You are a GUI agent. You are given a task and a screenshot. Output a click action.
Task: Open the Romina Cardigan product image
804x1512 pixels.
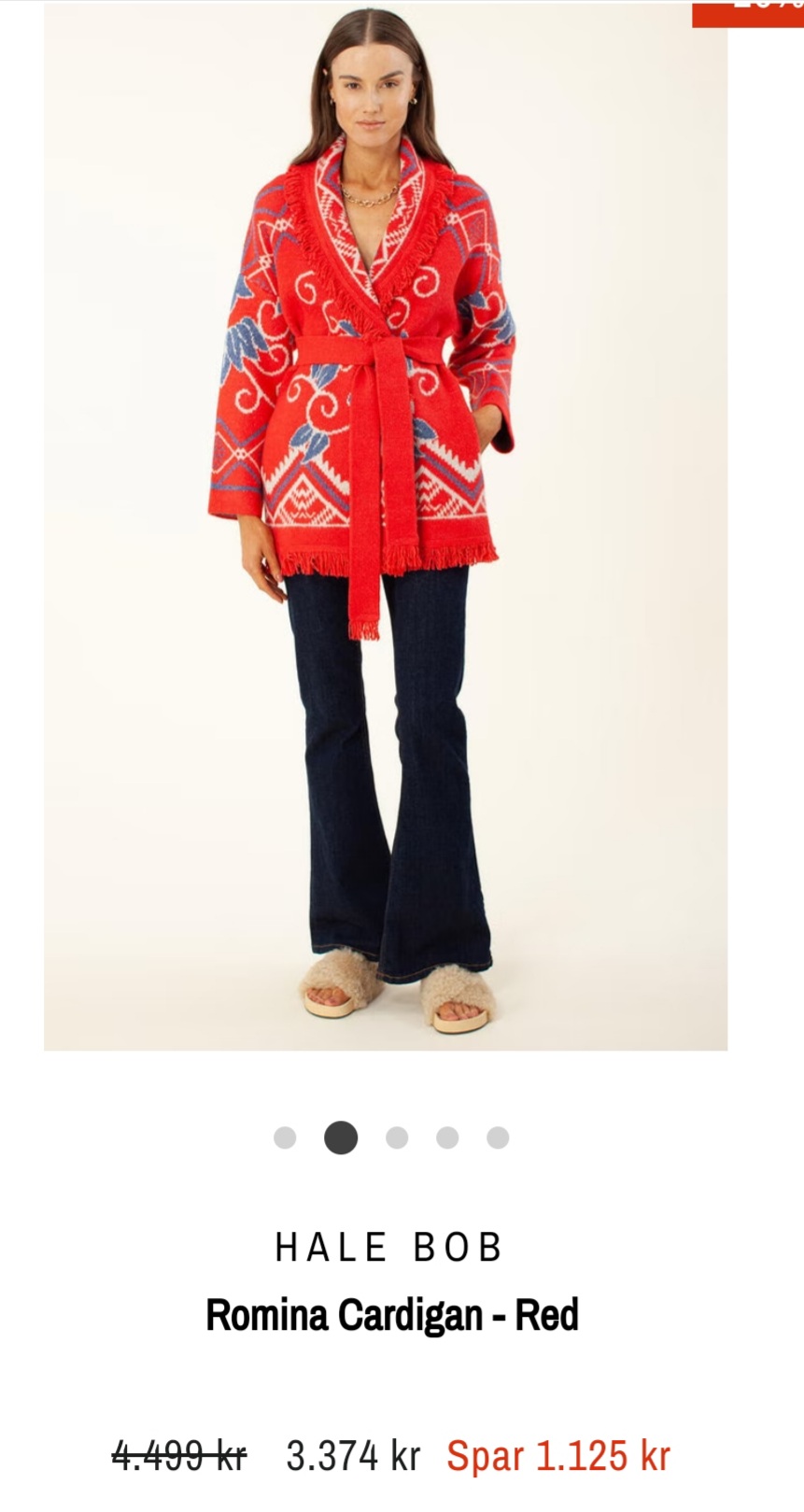[386, 526]
